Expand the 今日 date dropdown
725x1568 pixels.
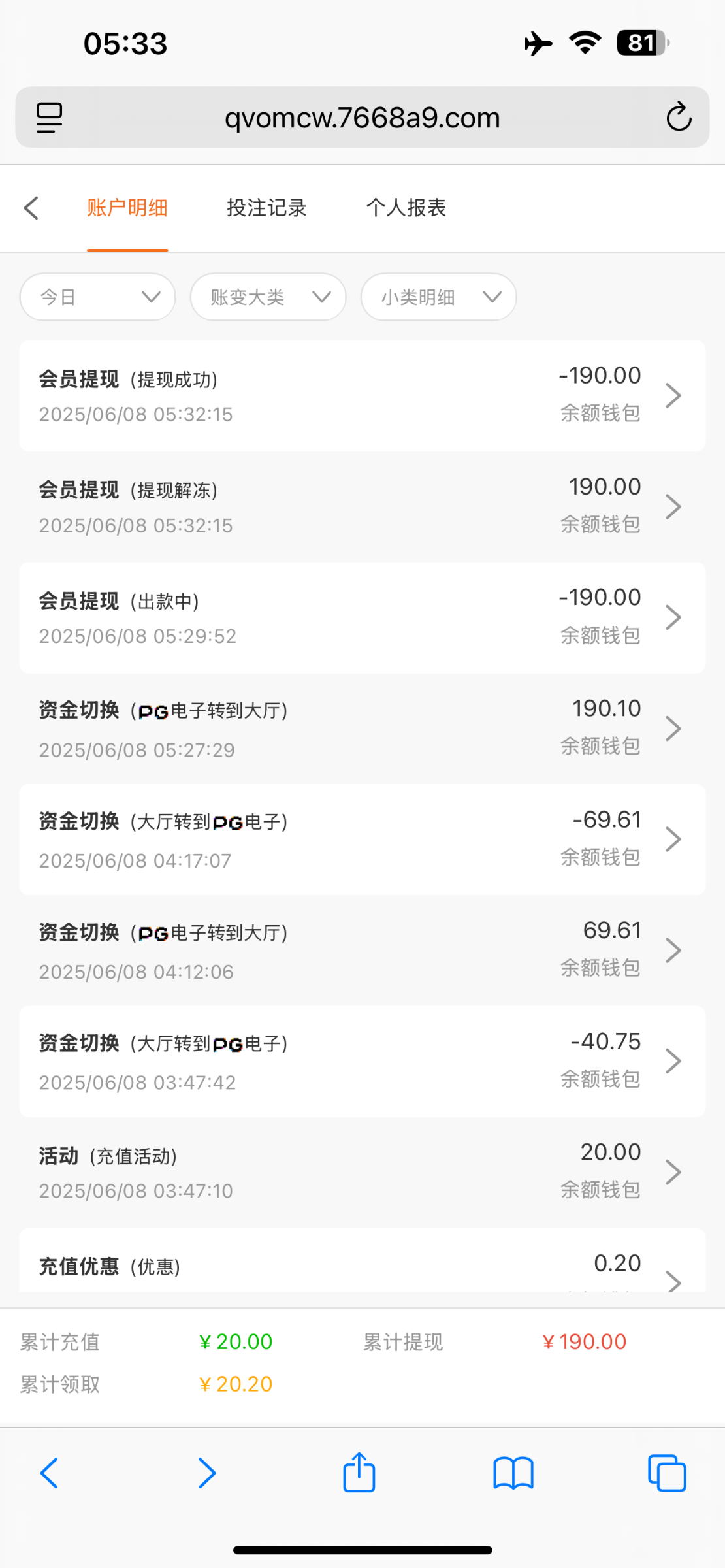click(x=98, y=297)
